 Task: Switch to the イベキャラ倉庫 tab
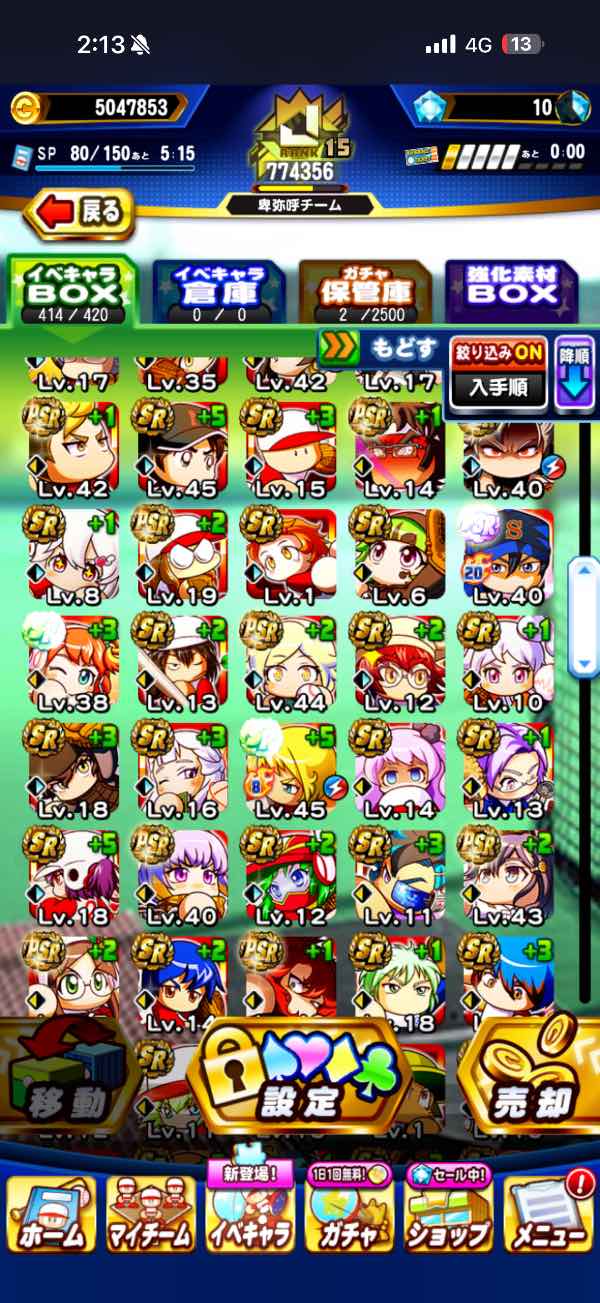click(218, 293)
